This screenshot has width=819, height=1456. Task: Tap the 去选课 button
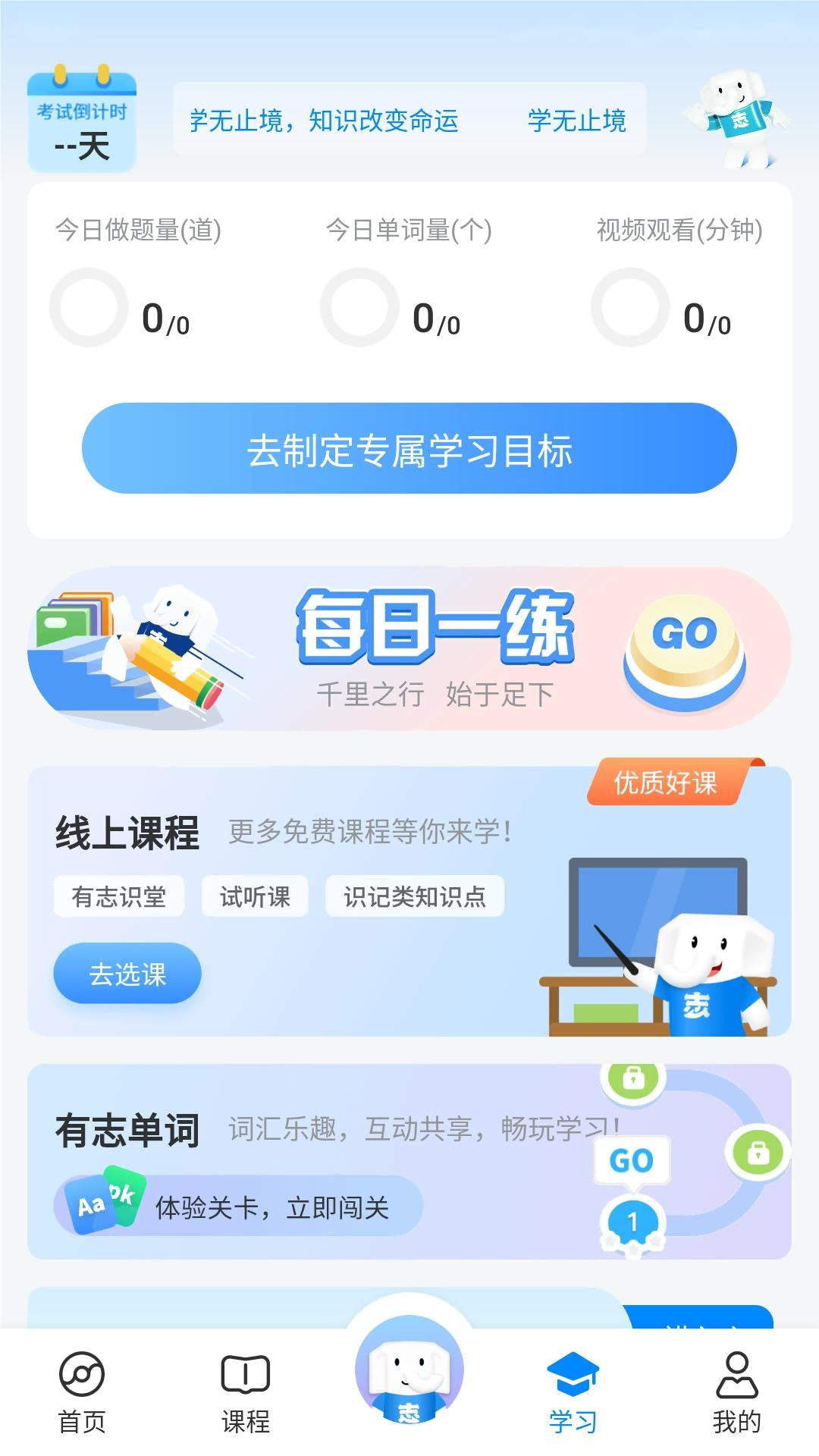(127, 974)
